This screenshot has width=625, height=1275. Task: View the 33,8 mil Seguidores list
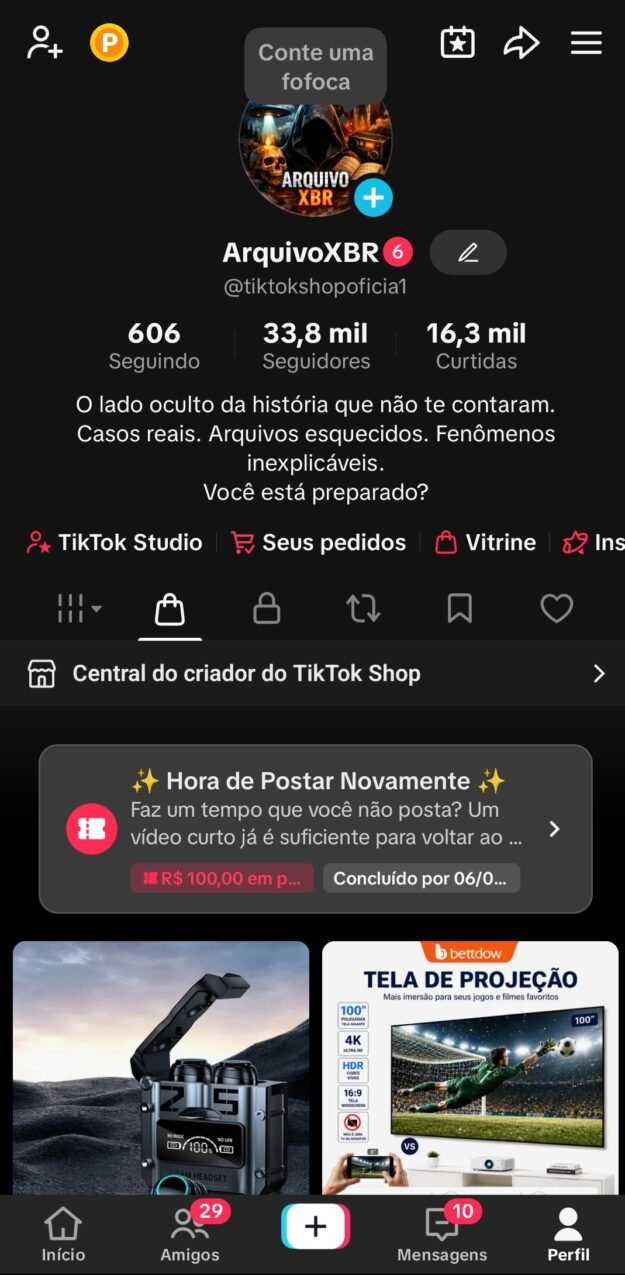[x=316, y=345]
